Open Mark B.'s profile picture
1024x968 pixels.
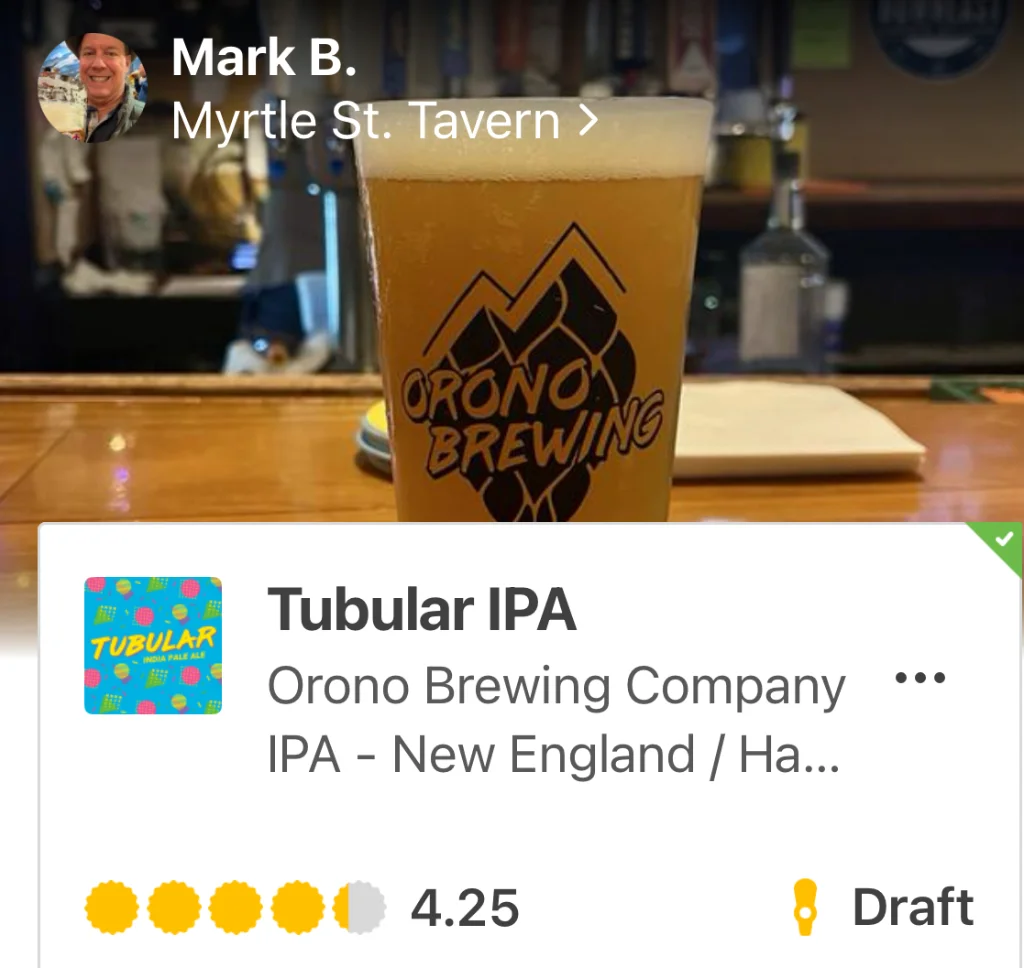pos(92,87)
